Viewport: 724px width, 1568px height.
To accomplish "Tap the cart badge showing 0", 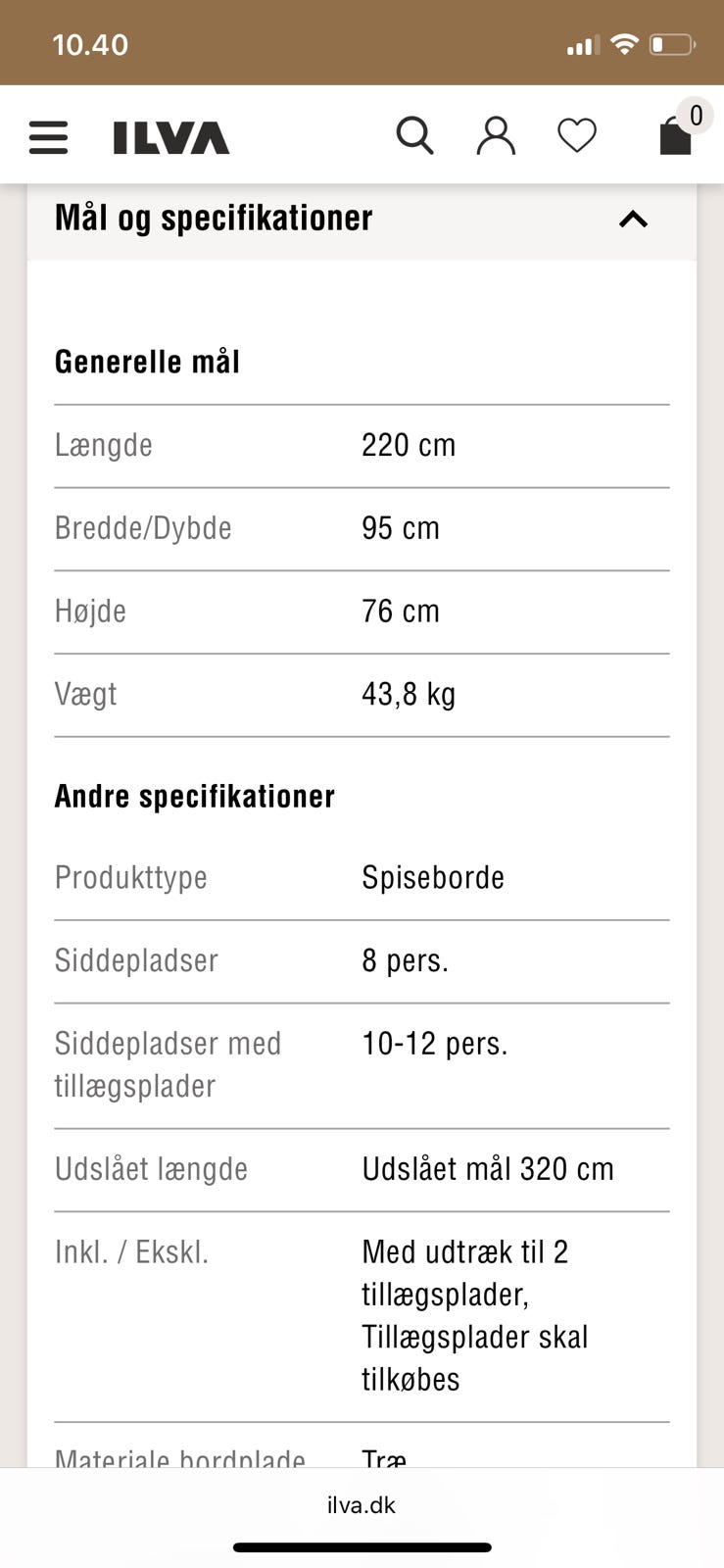I will (x=695, y=115).
